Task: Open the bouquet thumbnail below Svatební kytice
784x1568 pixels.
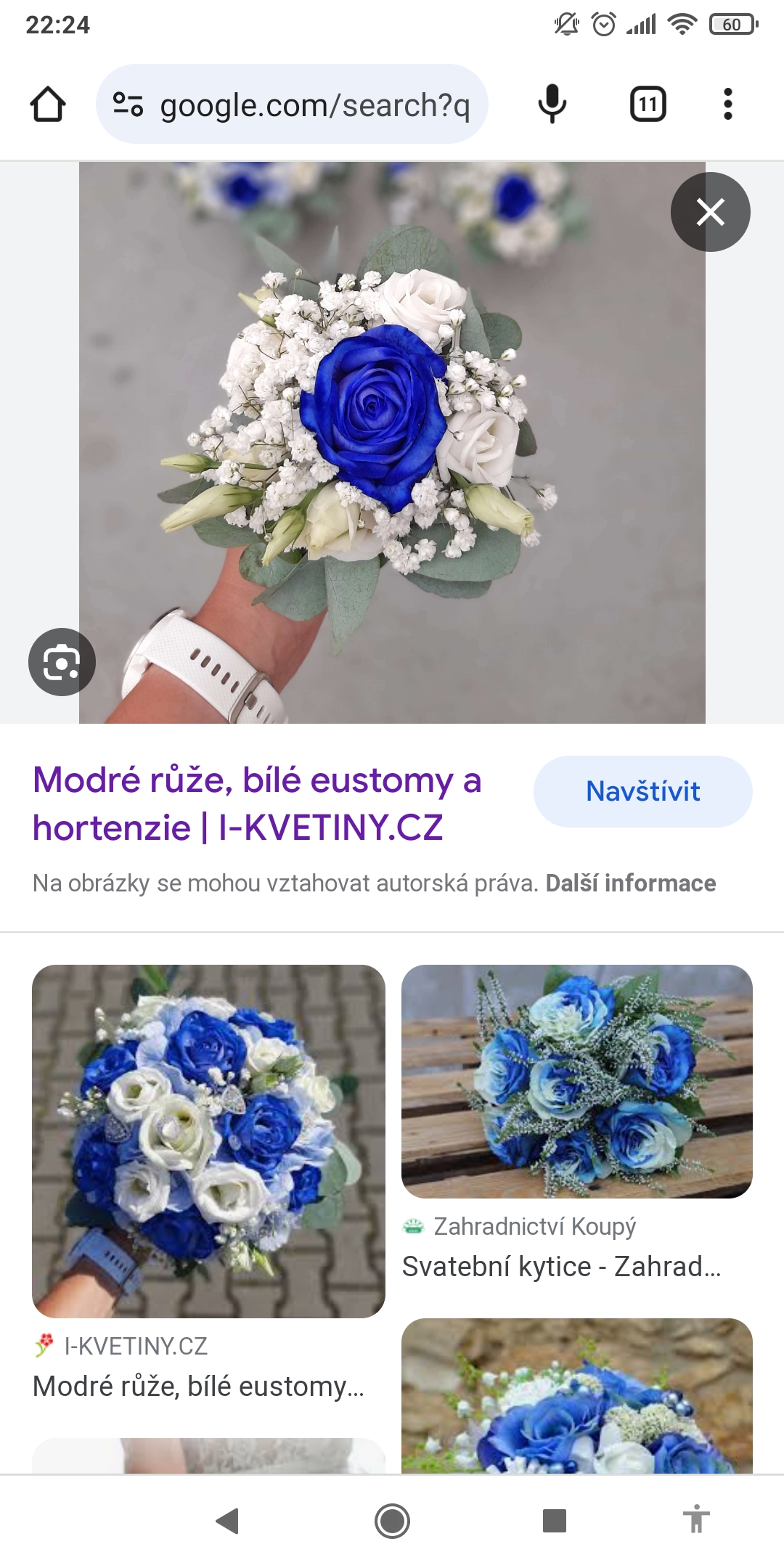Action: [x=576, y=1395]
